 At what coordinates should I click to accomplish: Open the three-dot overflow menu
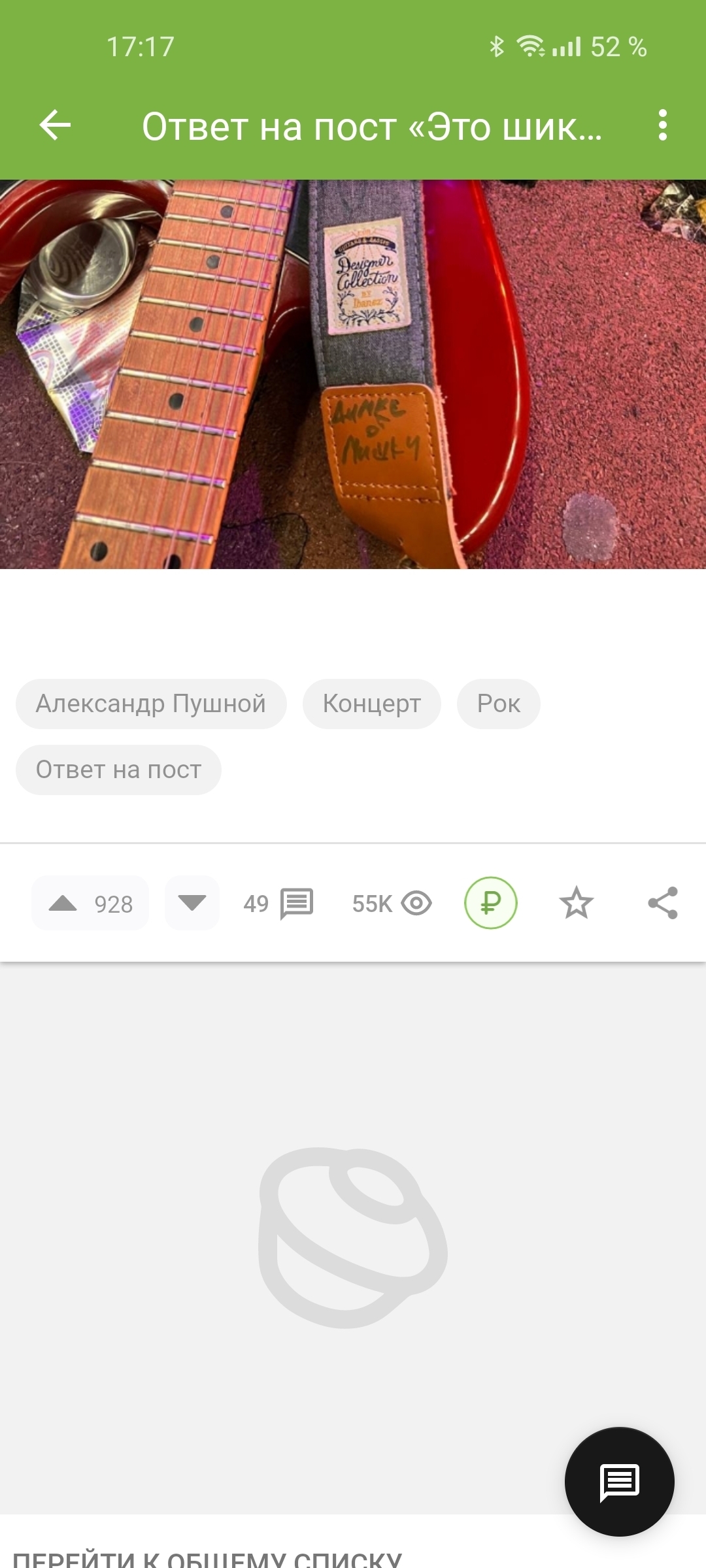(662, 125)
